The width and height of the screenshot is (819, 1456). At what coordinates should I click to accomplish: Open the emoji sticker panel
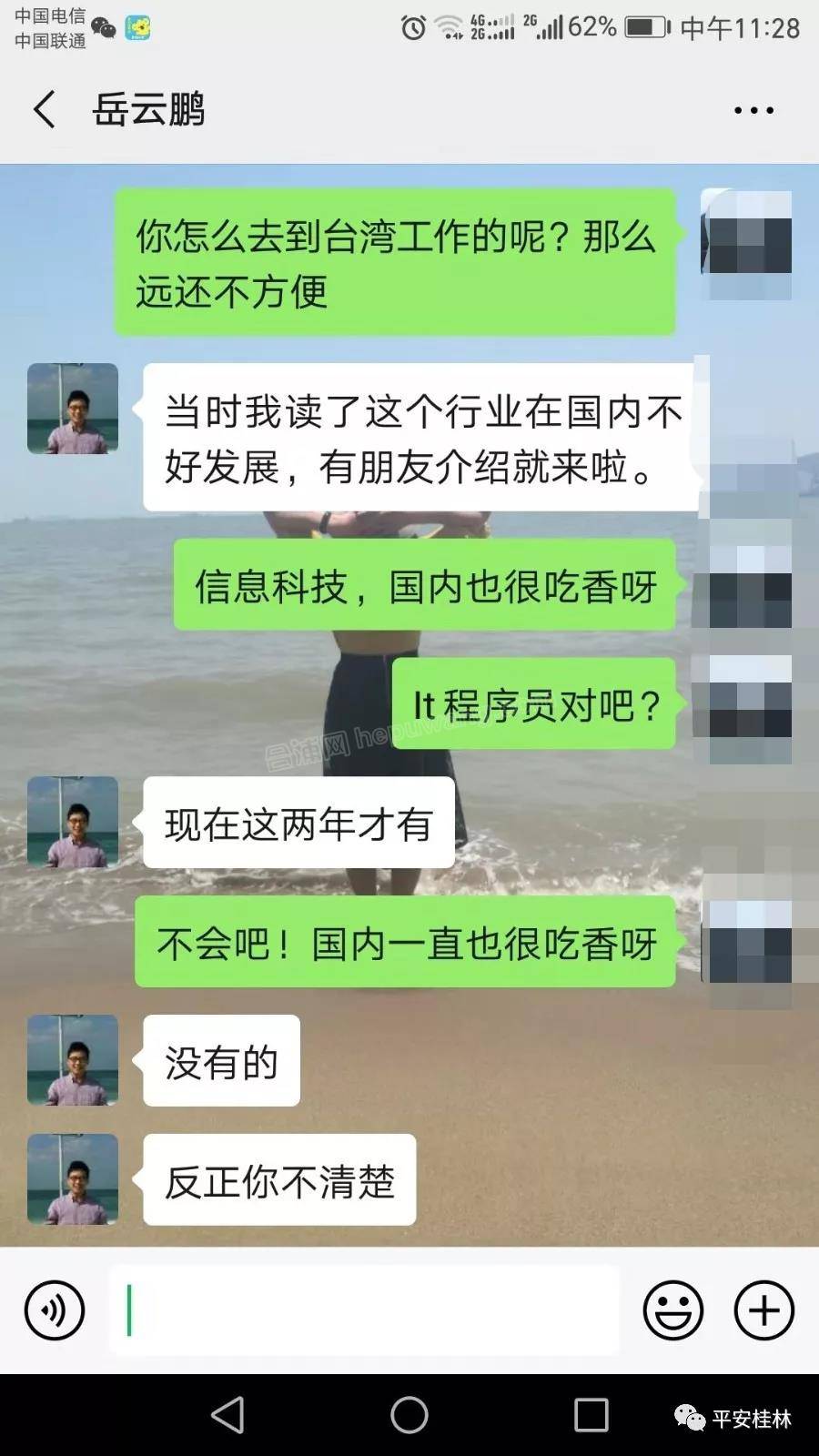click(x=673, y=1310)
